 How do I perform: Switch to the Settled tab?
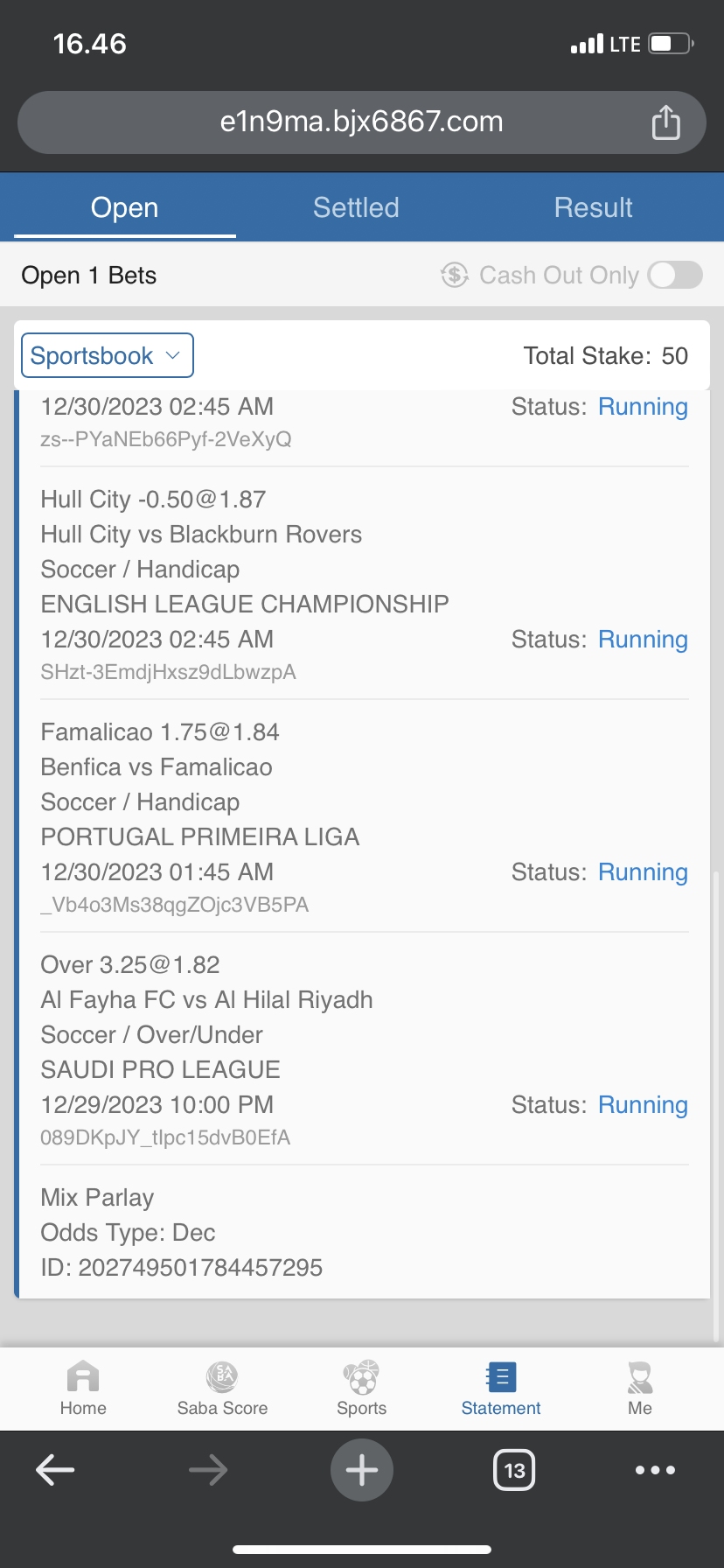pyautogui.click(x=356, y=208)
